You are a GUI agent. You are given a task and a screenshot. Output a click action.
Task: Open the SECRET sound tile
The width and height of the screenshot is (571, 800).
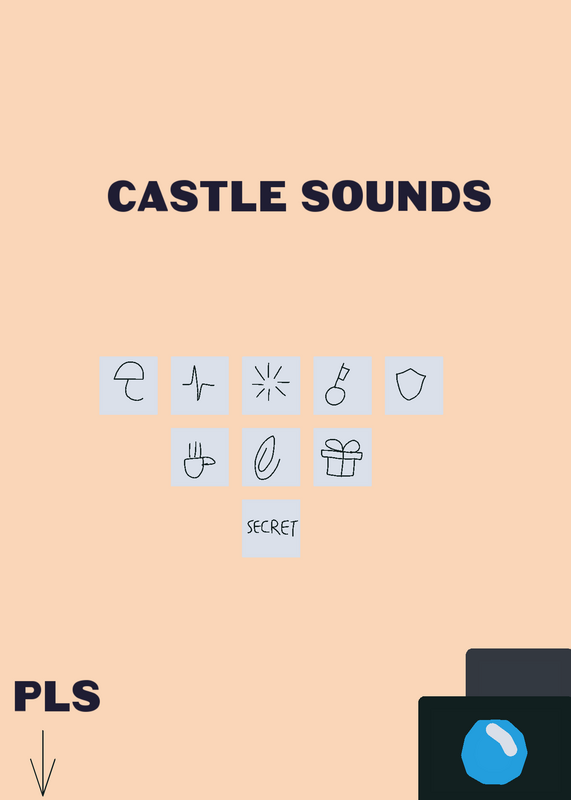(x=271, y=528)
